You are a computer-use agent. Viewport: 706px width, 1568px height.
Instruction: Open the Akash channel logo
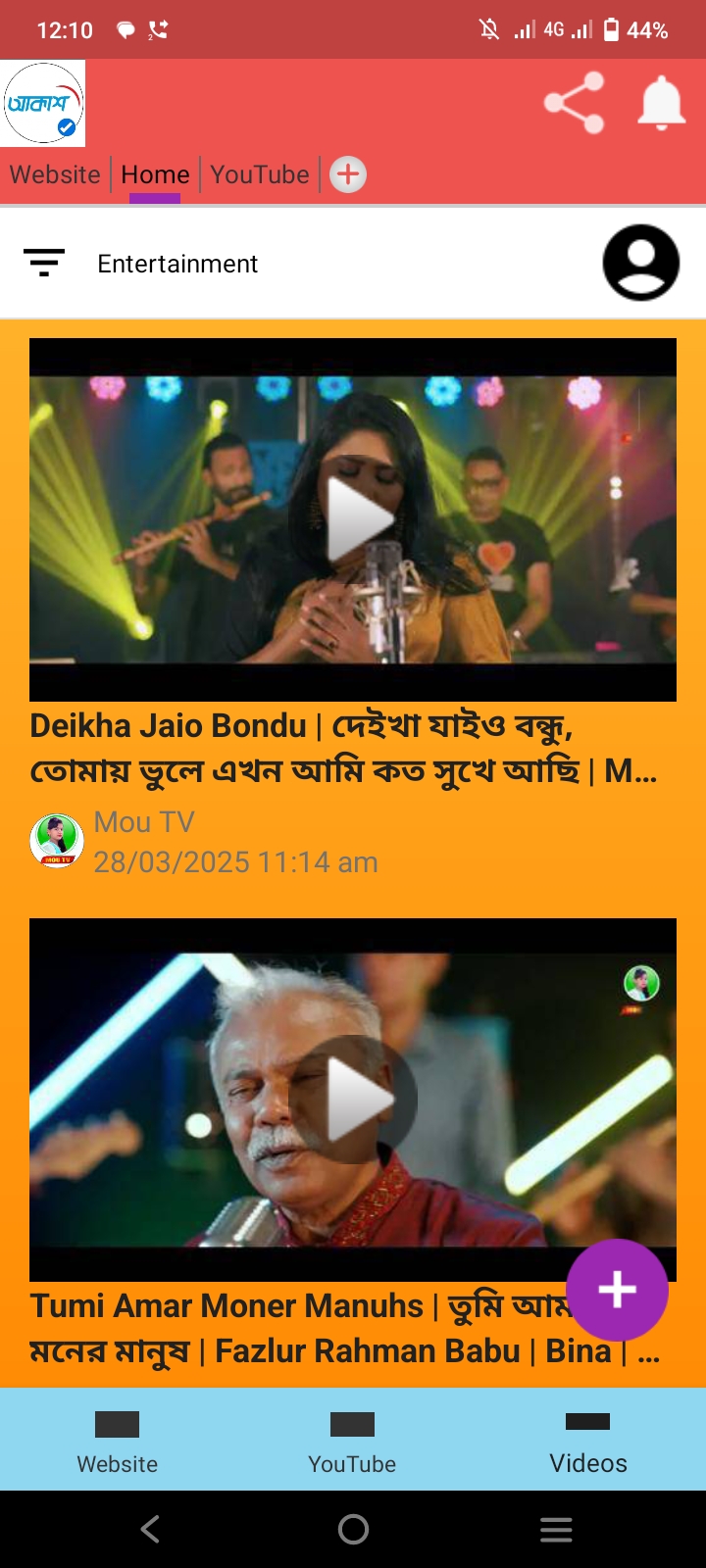point(43,103)
